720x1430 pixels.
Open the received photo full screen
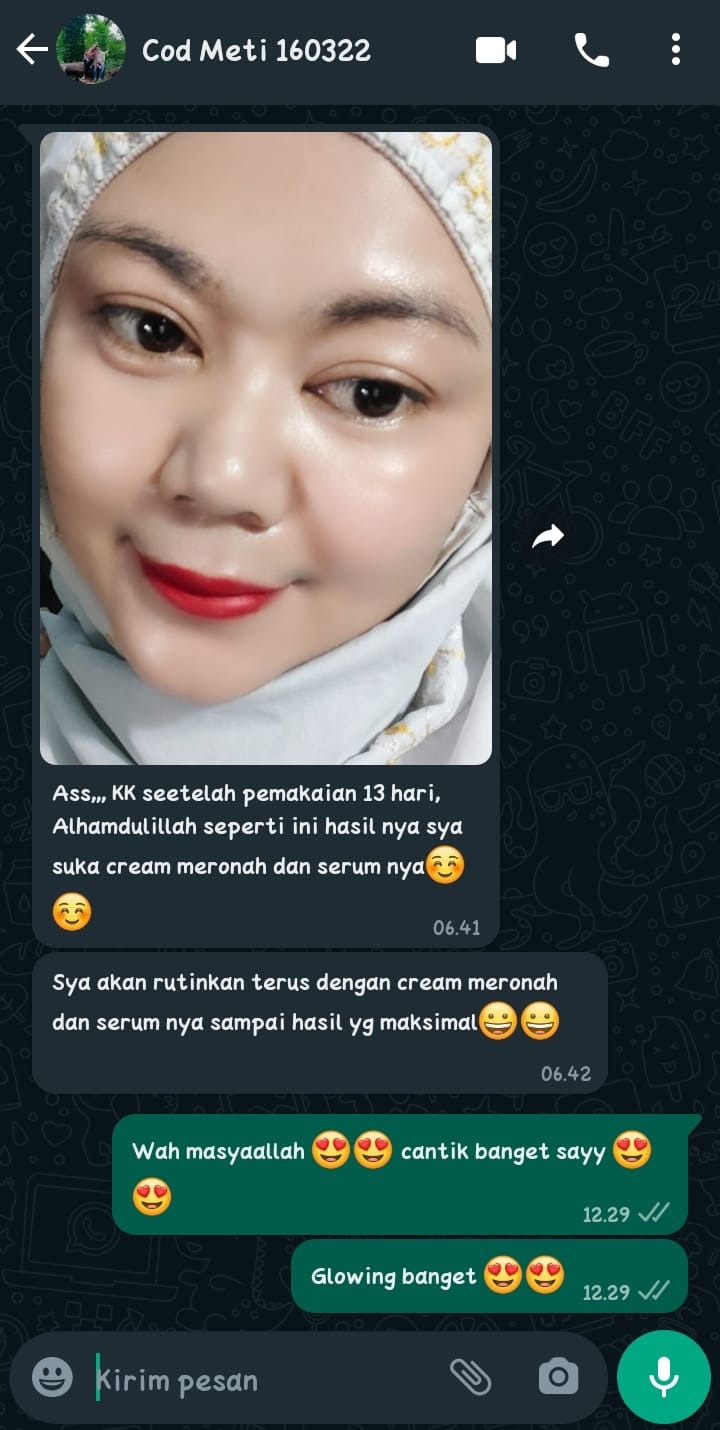(266, 448)
